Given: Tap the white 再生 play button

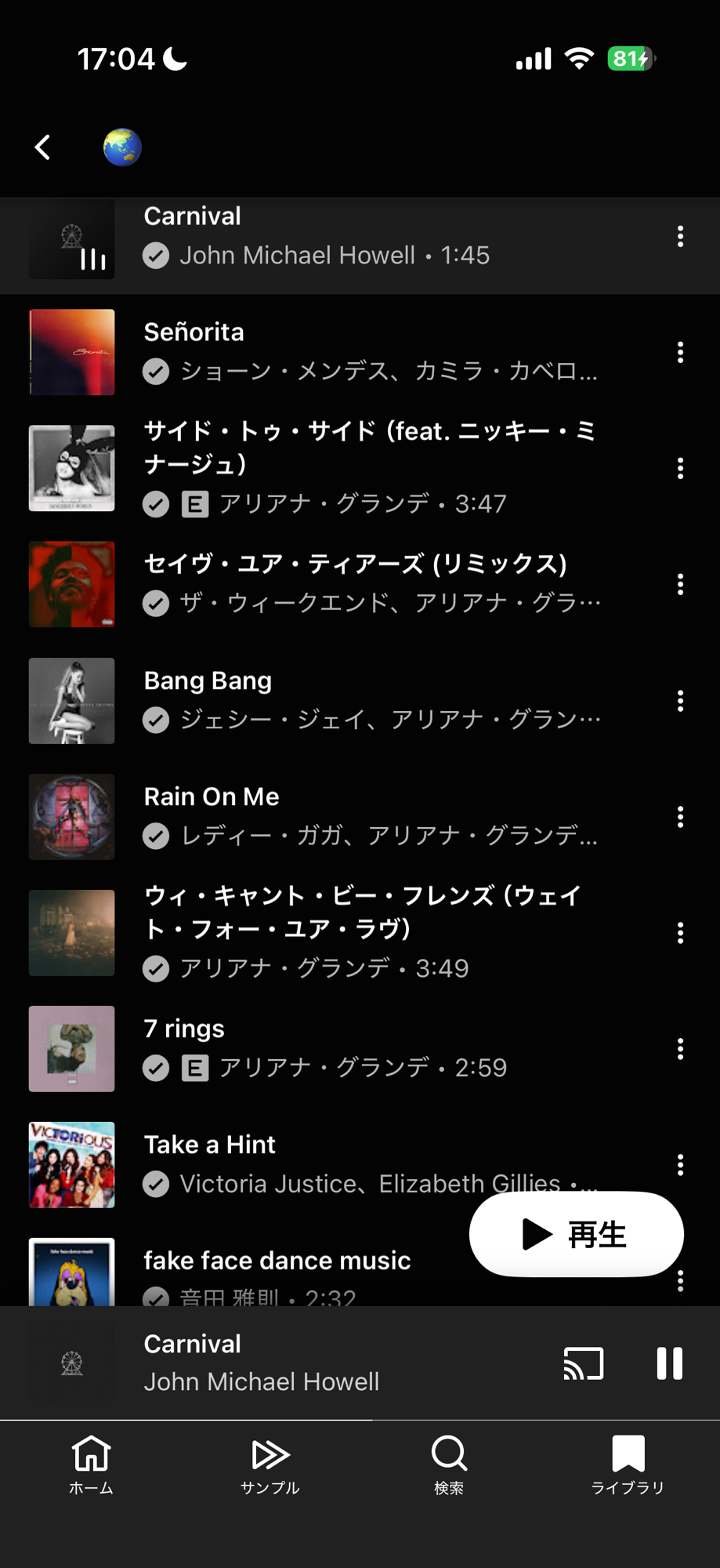Looking at the screenshot, I should click(576, 1235).
